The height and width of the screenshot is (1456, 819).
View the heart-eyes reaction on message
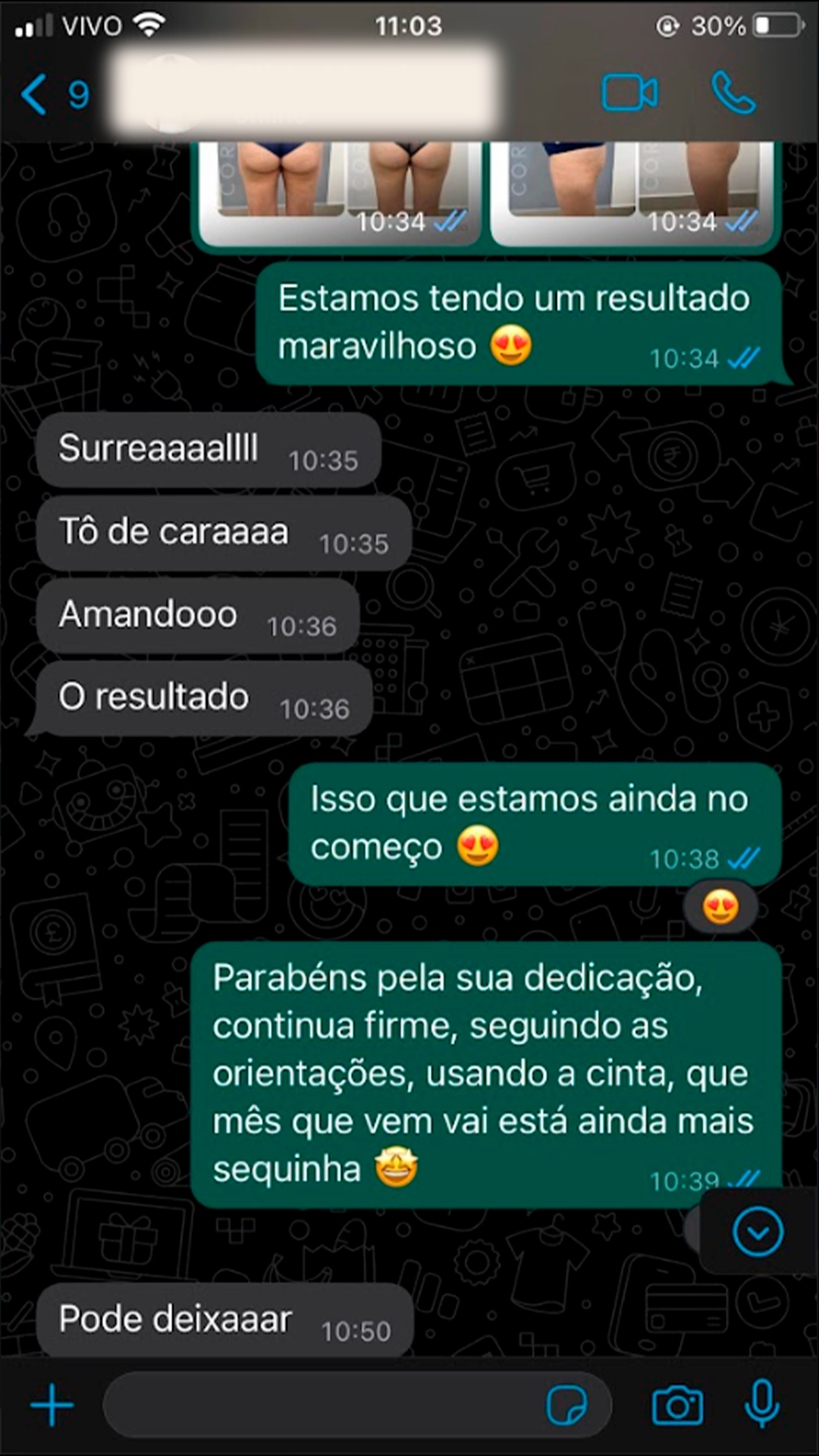720,907
